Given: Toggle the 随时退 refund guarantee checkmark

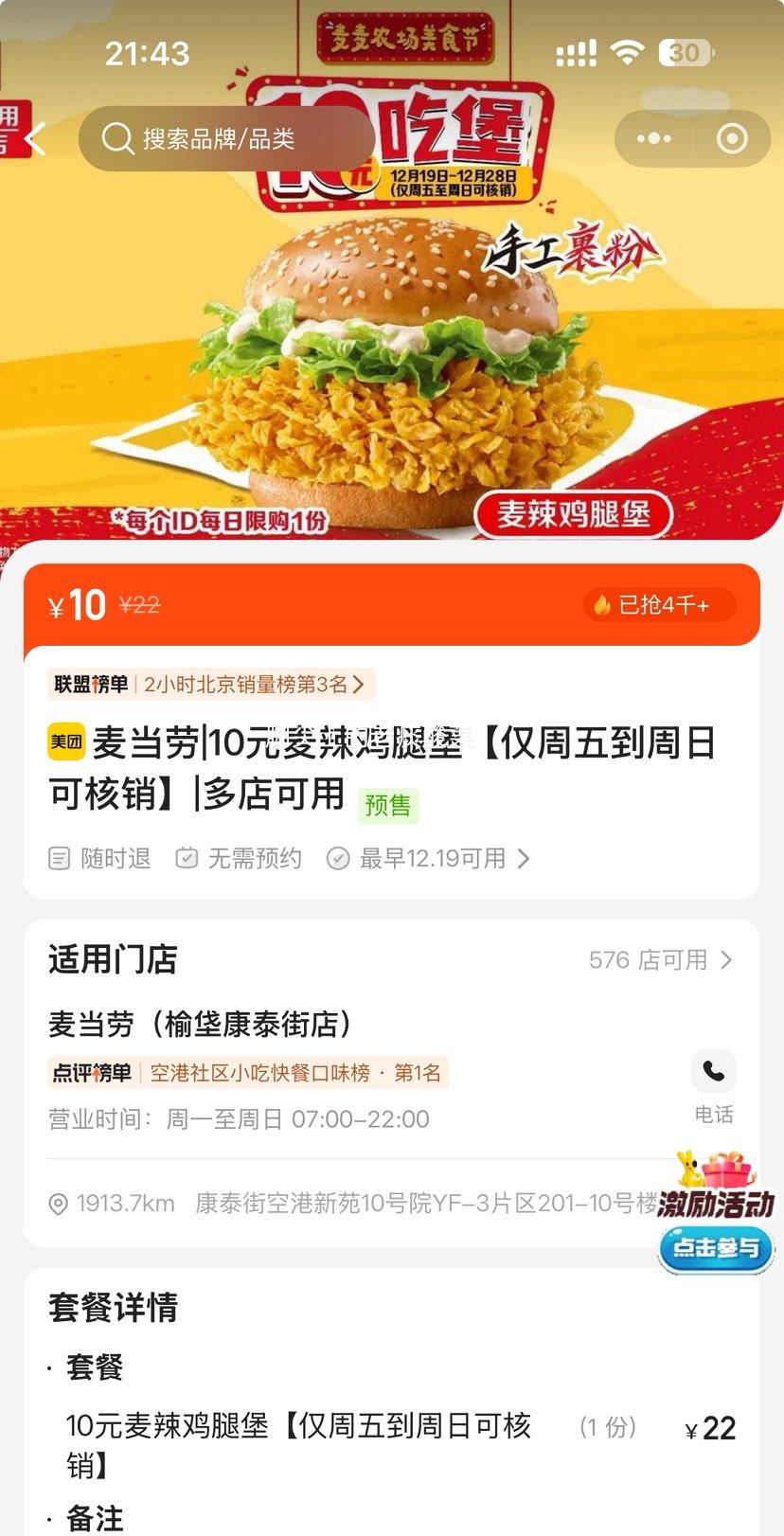Looking at the screenshot, I should point(59,858).
